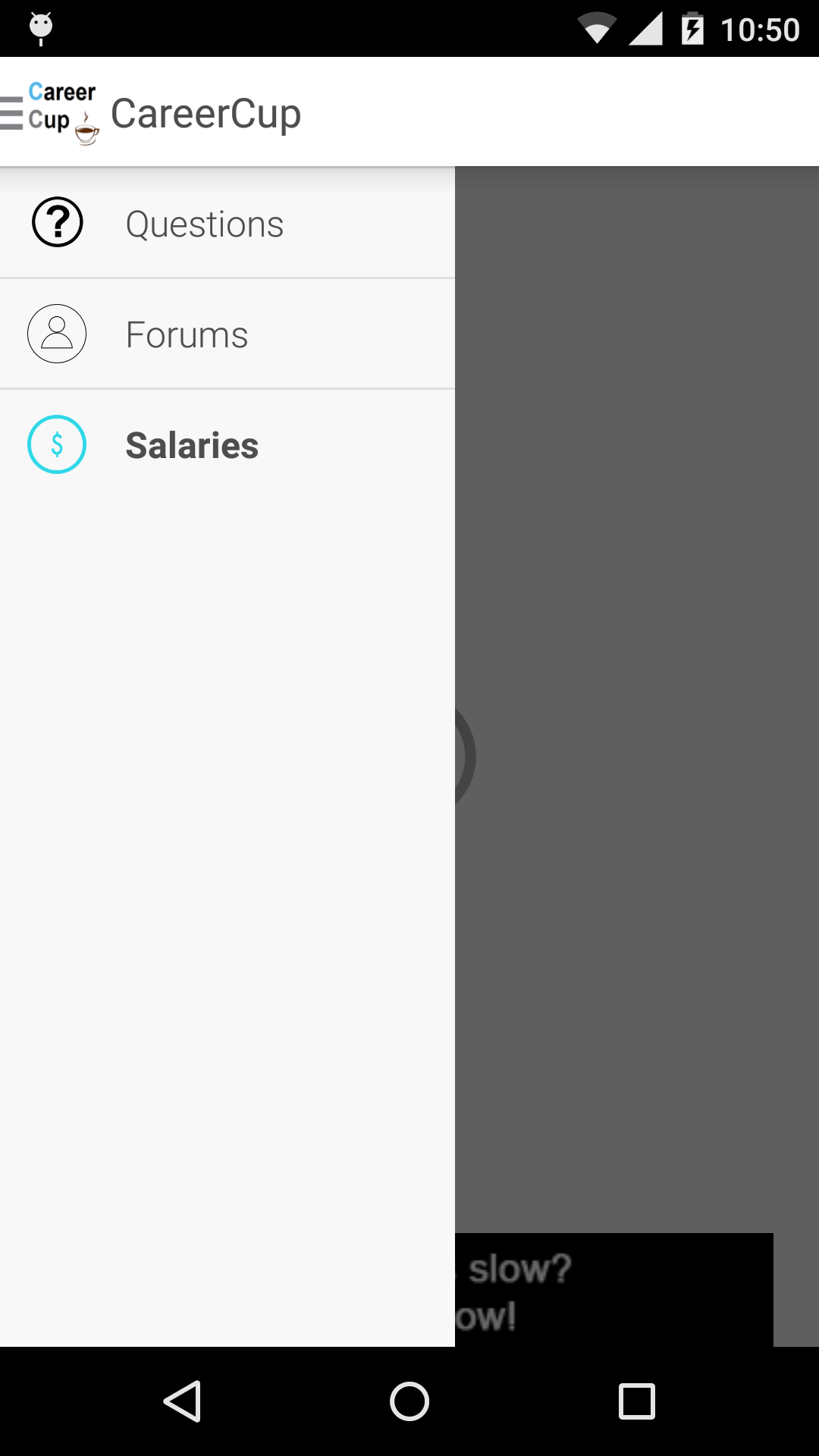Tap the question mark icon beside Questions
Image resolution: width=819 pixels, height=1456 pixels.
point(57,222)
